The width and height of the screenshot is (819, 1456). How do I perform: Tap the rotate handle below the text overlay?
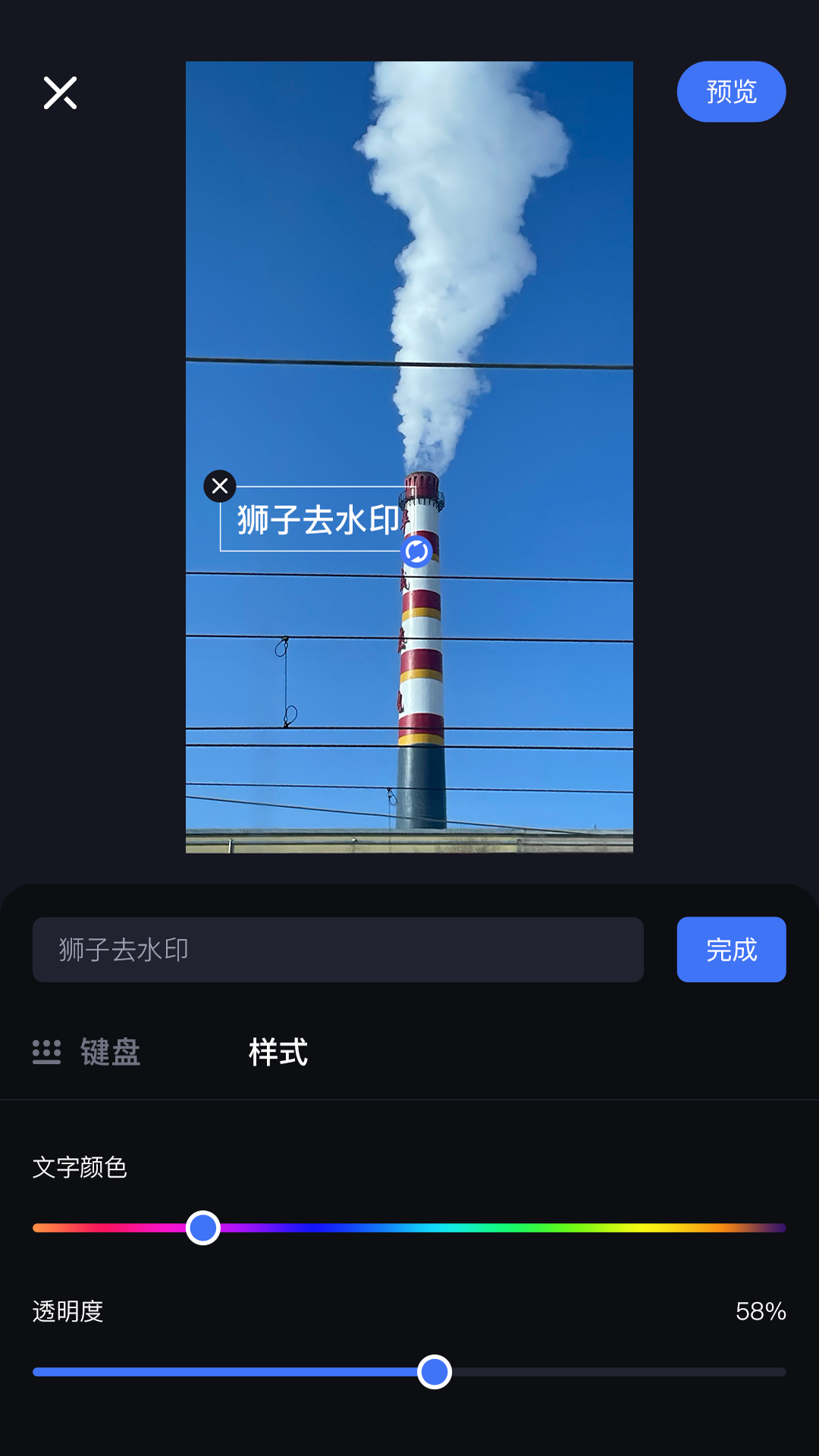coord(418,553)
